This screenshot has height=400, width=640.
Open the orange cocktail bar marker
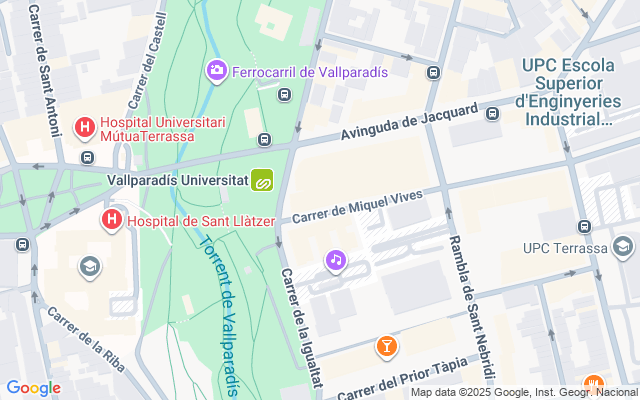tap(385, 347)
